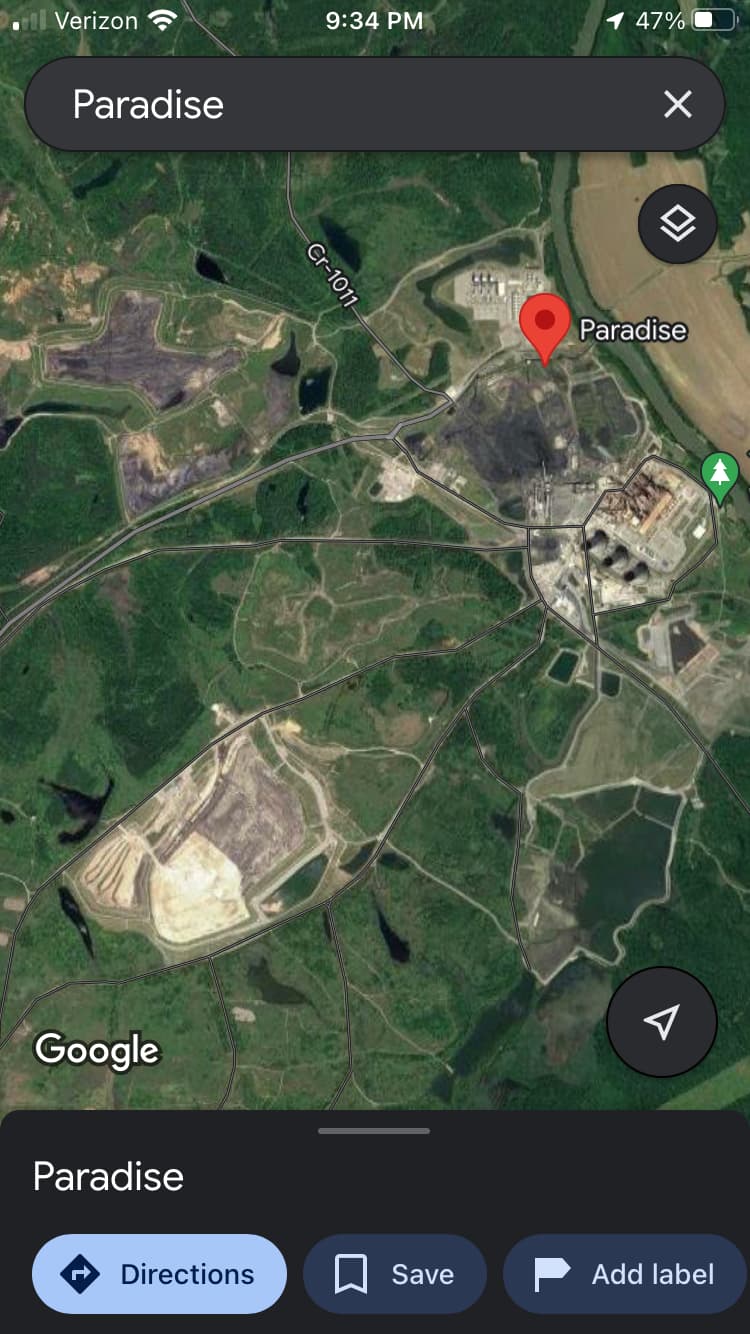Add a label to this place
The width and height of the screenshot is (750, 1334).
(625, 1274)
